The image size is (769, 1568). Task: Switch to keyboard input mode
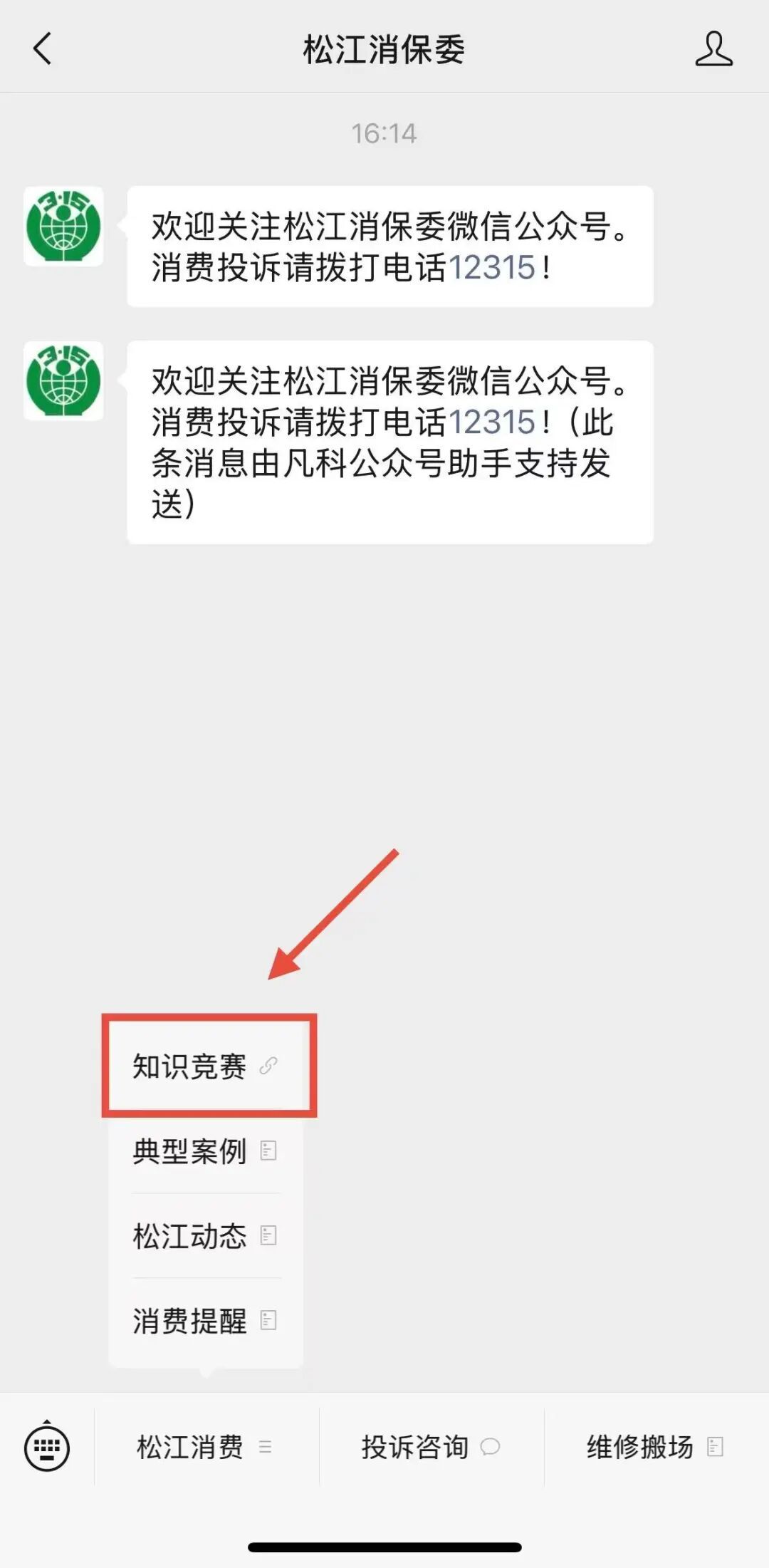point(47,1447)
